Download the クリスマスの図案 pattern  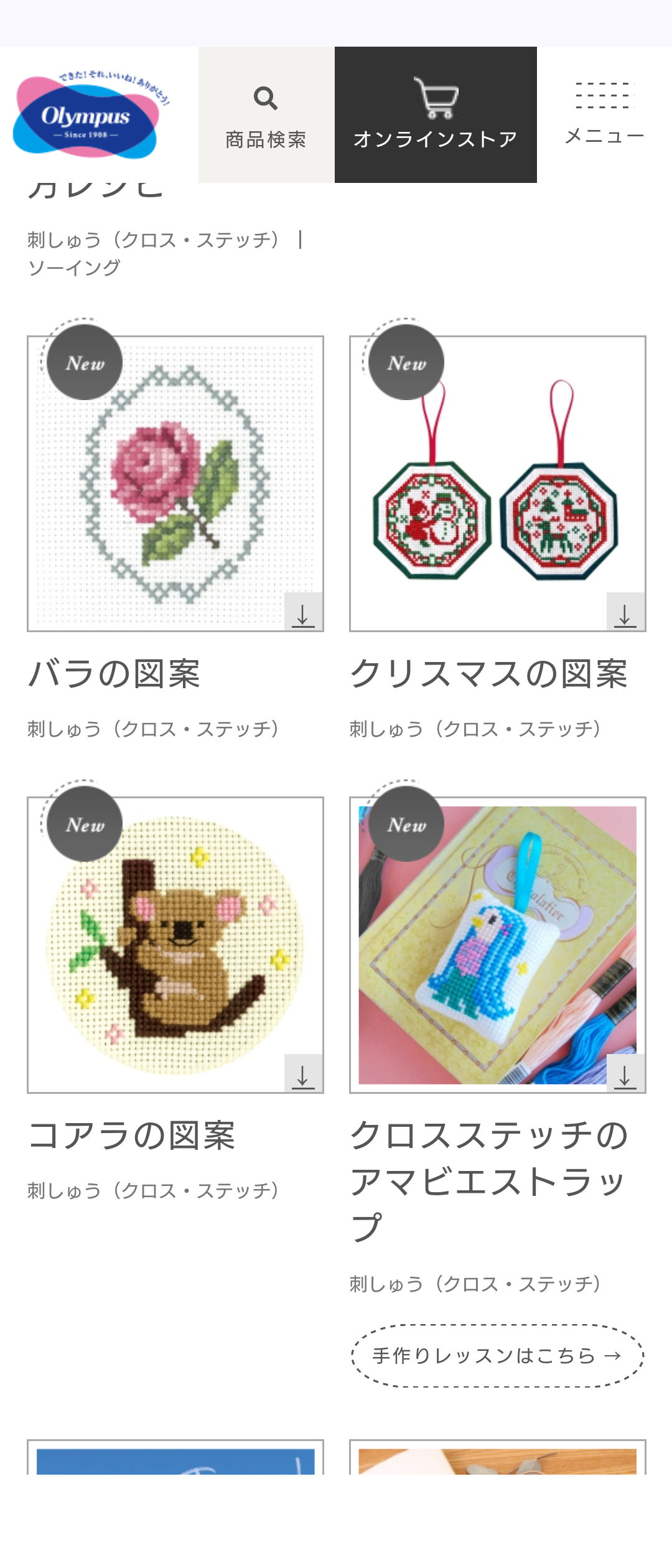click(625, 612)
